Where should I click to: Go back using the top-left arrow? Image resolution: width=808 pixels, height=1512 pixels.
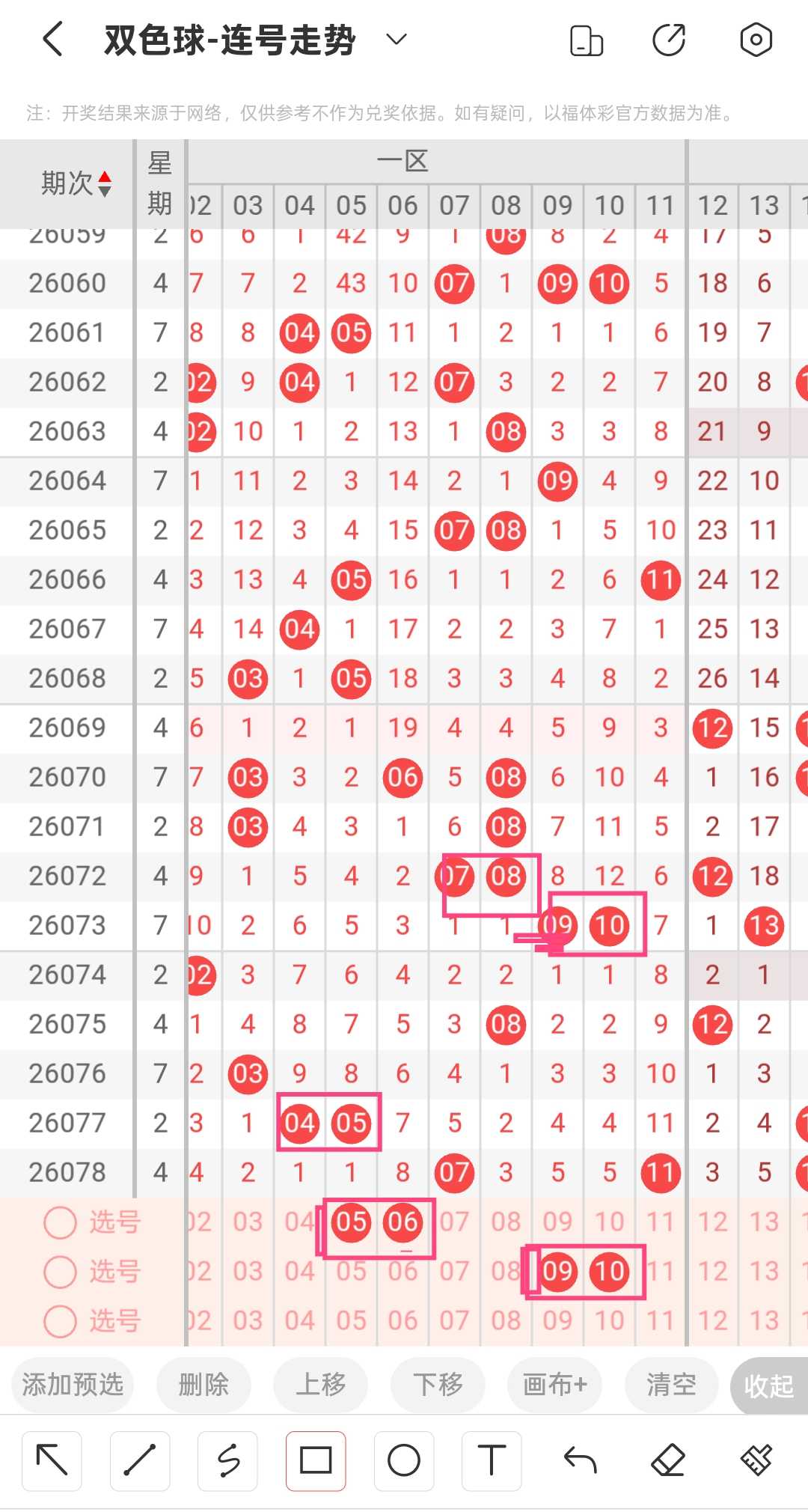click(52, 39)
